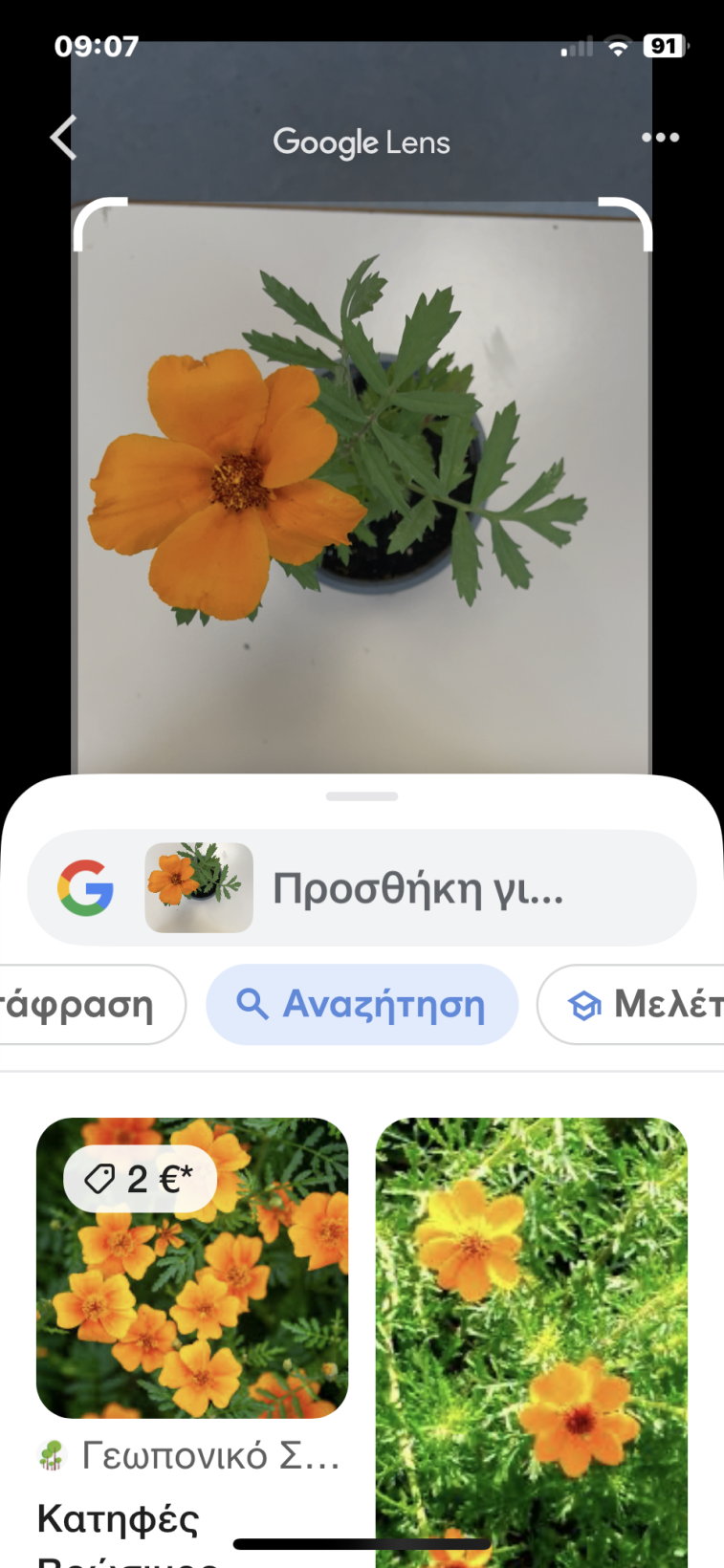The width and height of the screenshot is (724, 1568).
Task: Select the Αναζήτηση chip
Action: (x=362, y=1005)
